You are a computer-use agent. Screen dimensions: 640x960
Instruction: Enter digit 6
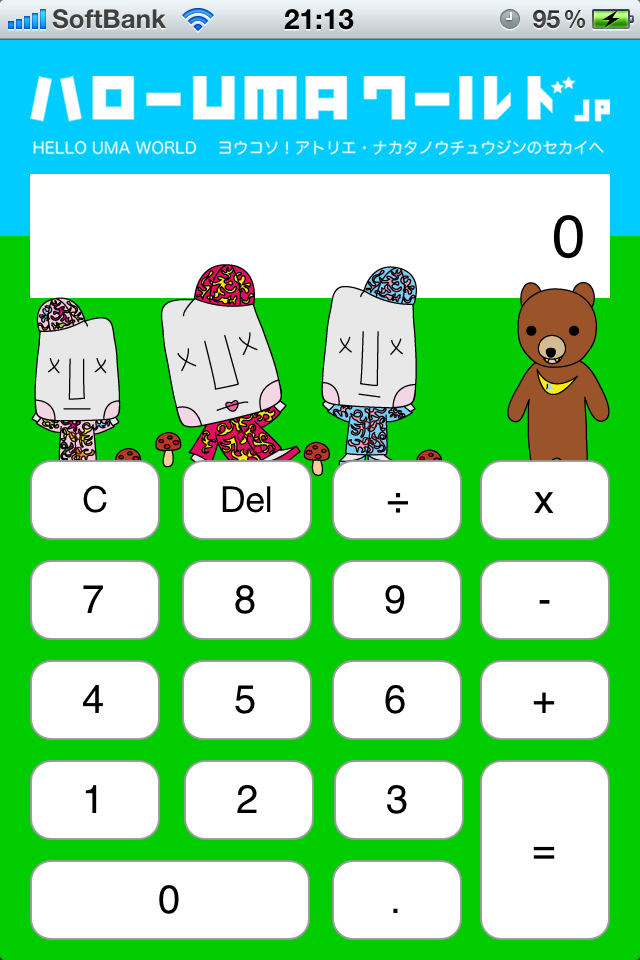396,700
